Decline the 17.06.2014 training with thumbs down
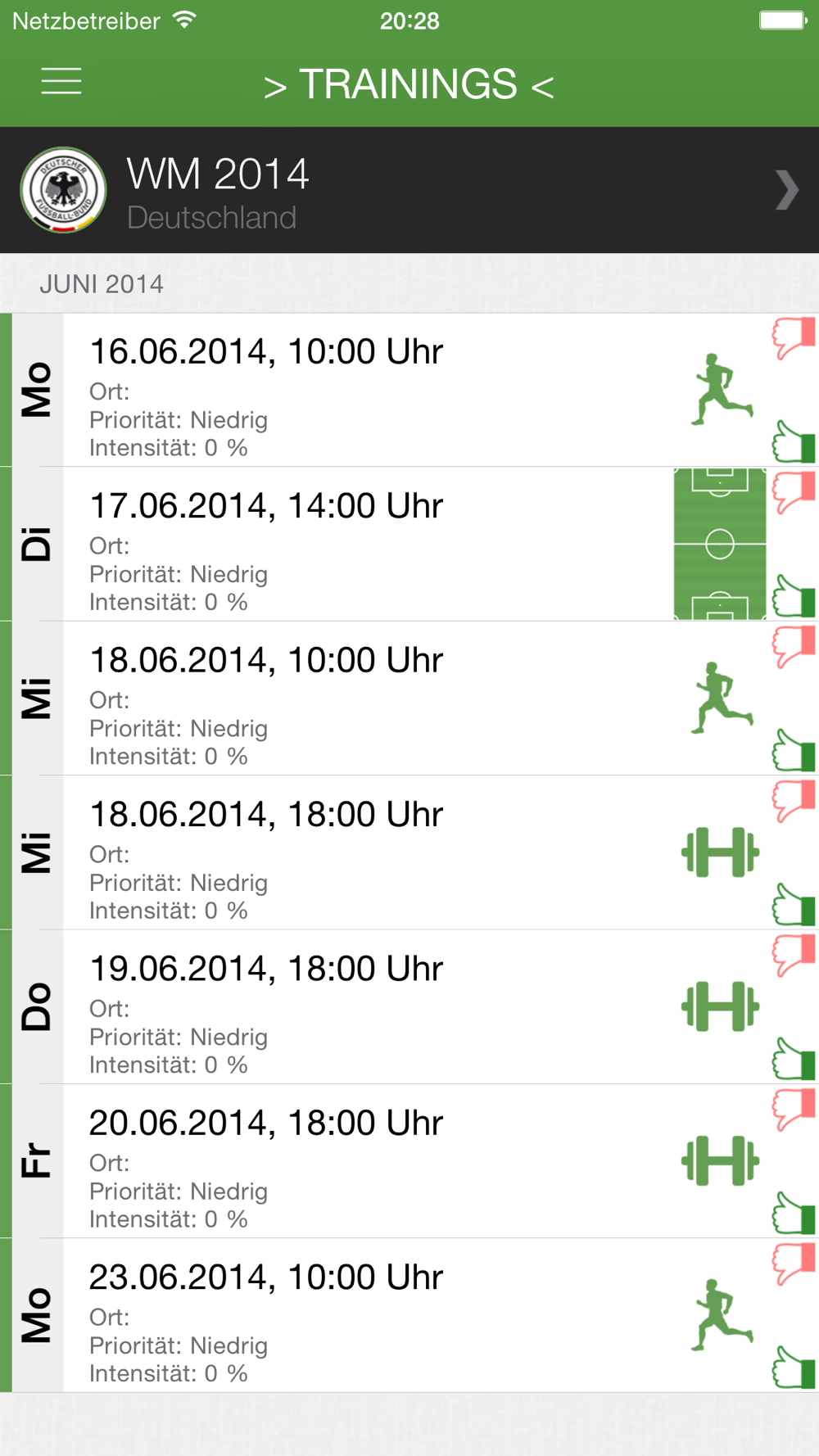Viewport: 819px width, 1456px height. point(794,492)
